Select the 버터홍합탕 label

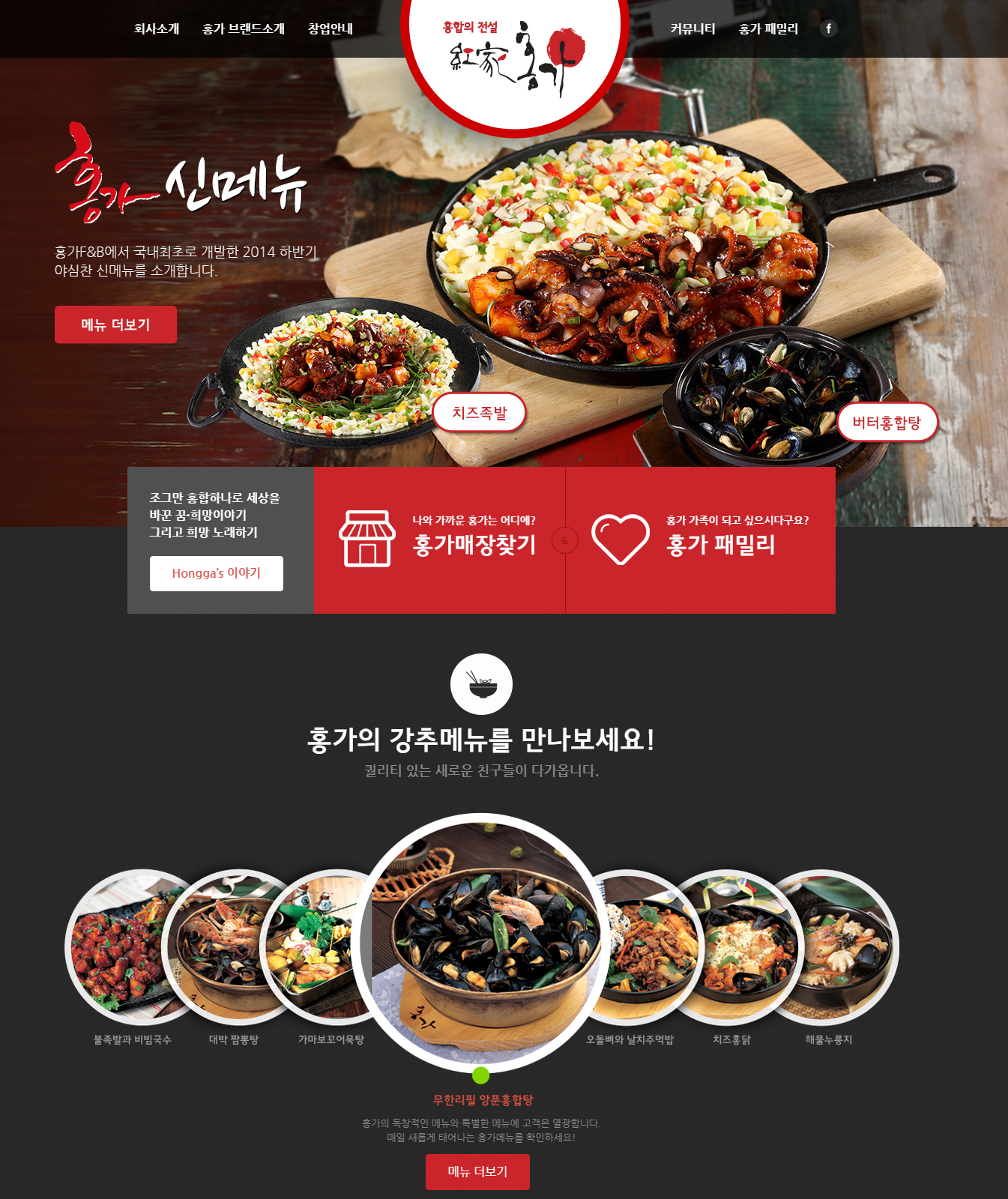point(887,423)
